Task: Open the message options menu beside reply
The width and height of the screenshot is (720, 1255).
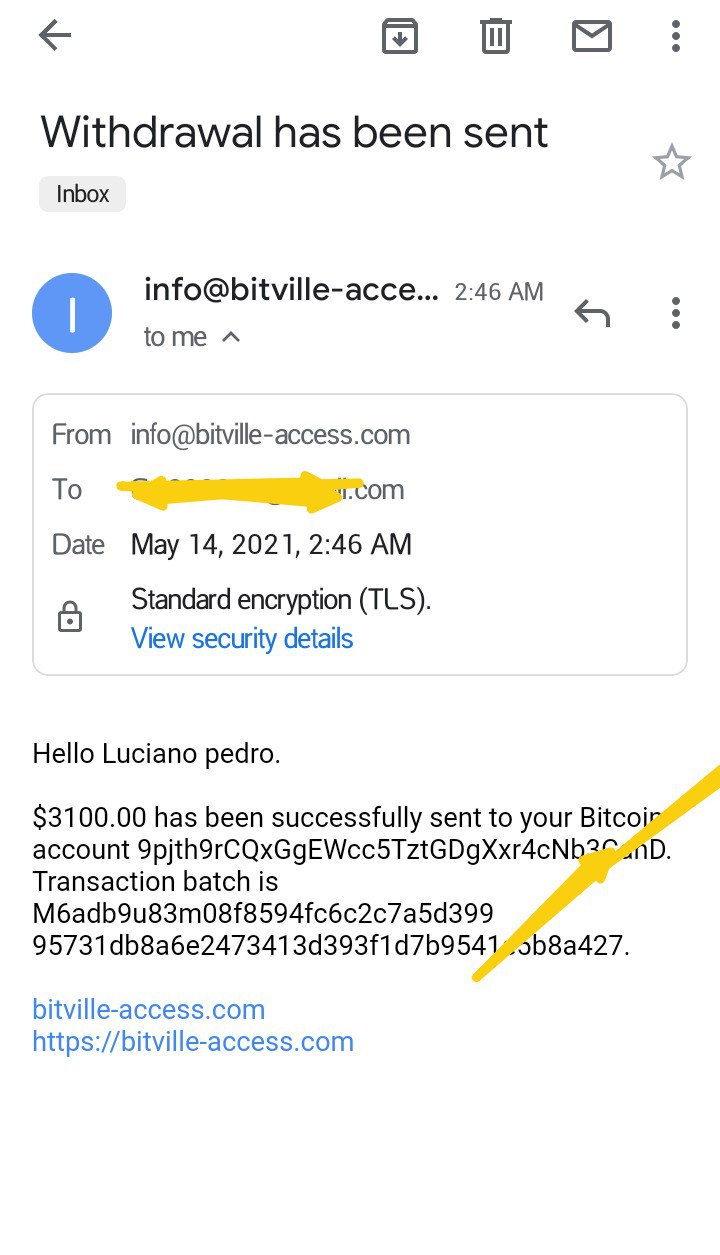Action: pyautogui.click(x=676, y=313)
